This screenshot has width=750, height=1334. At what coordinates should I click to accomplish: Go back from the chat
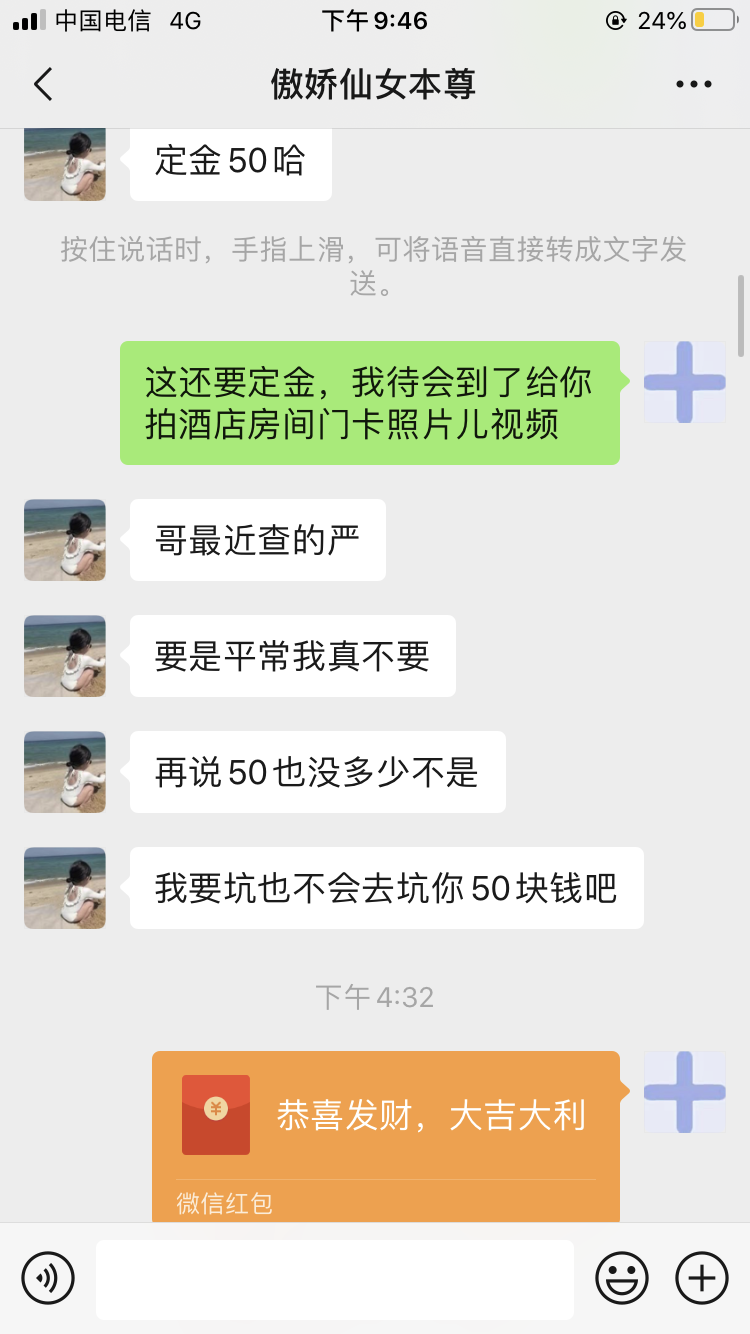pos(43,85)
